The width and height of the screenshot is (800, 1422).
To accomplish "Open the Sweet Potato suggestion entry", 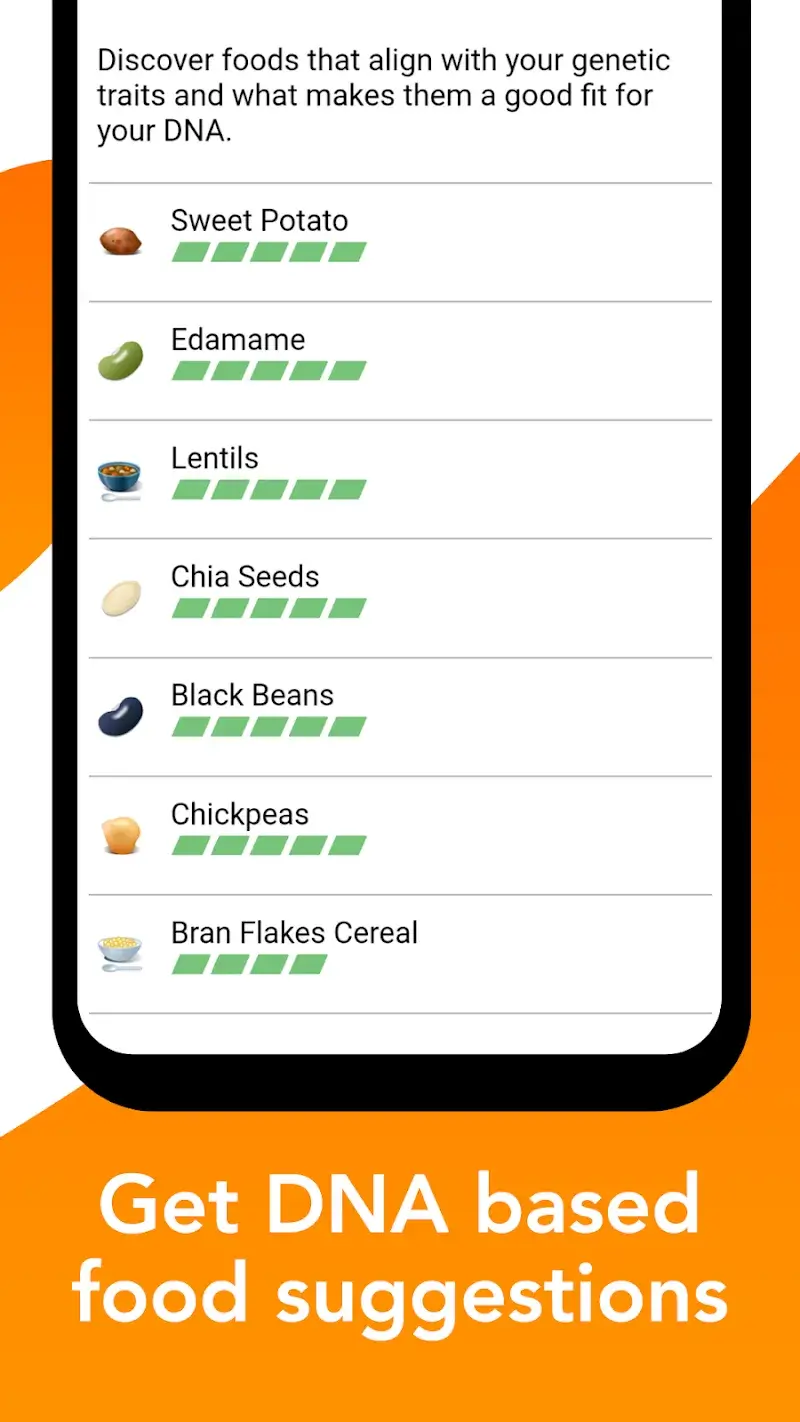I will click(400, 240).
